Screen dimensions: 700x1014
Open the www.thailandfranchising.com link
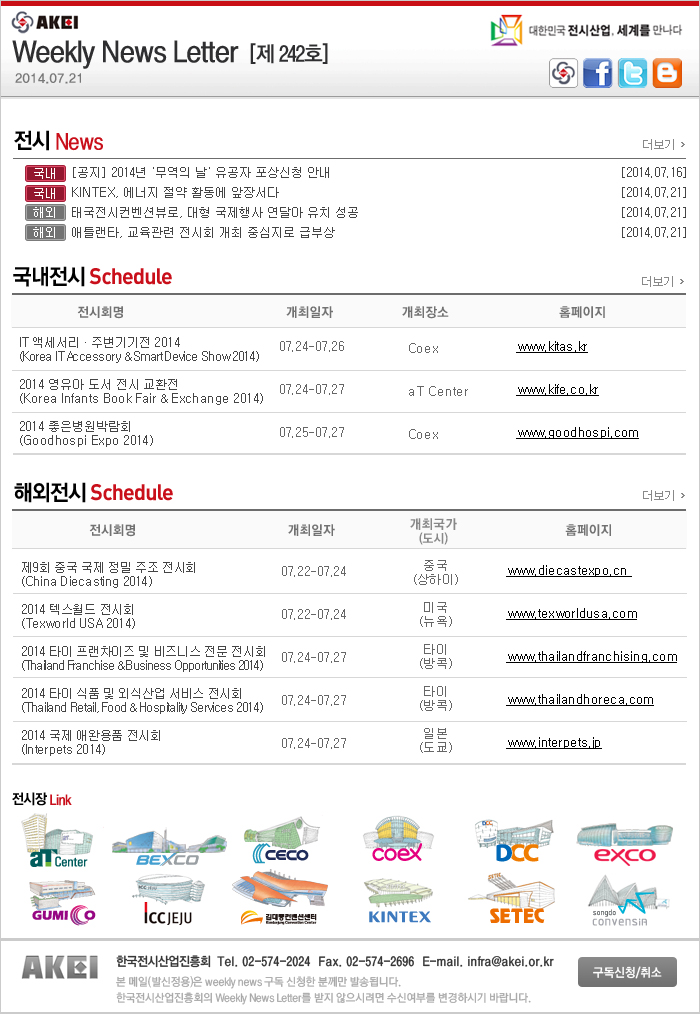tap(592, 657)
